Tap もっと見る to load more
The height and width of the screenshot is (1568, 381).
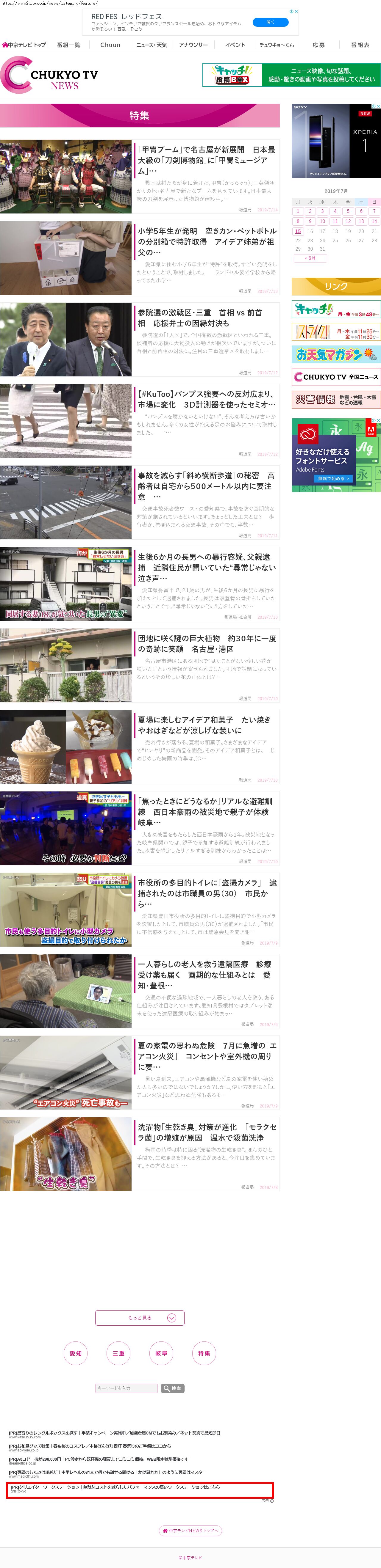[x=140, y=1318]
